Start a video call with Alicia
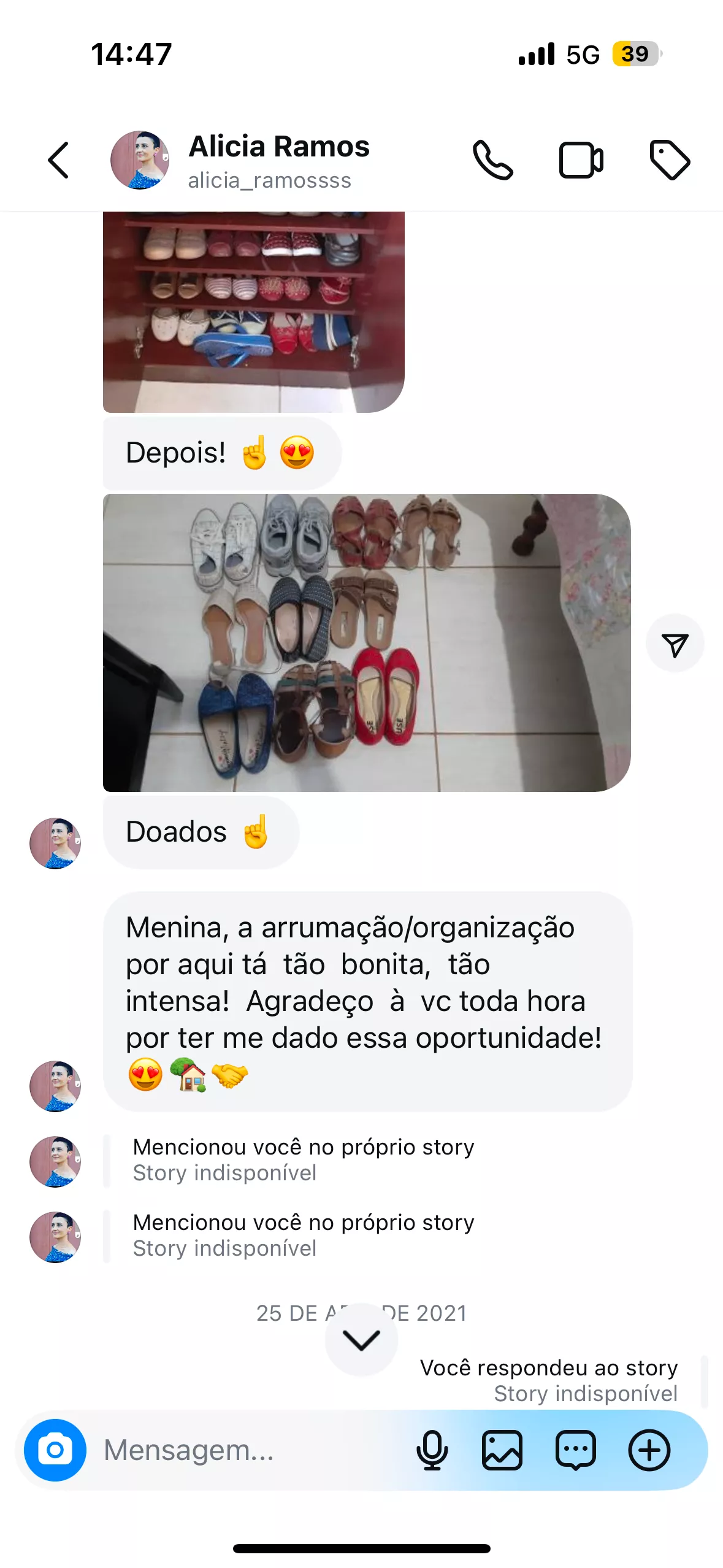 coord(581,161)
